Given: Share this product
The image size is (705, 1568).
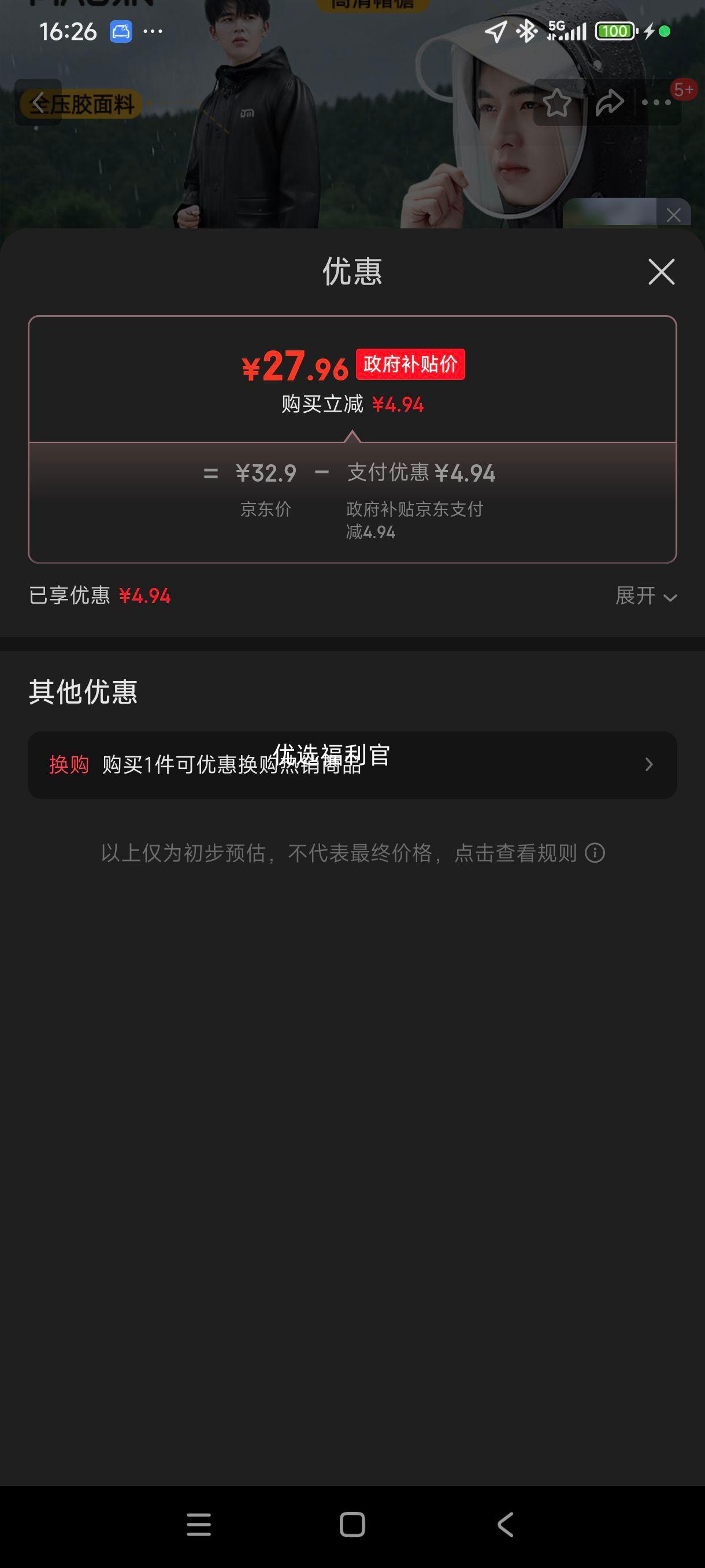Looking at the screenshot, I should (609, 103).
